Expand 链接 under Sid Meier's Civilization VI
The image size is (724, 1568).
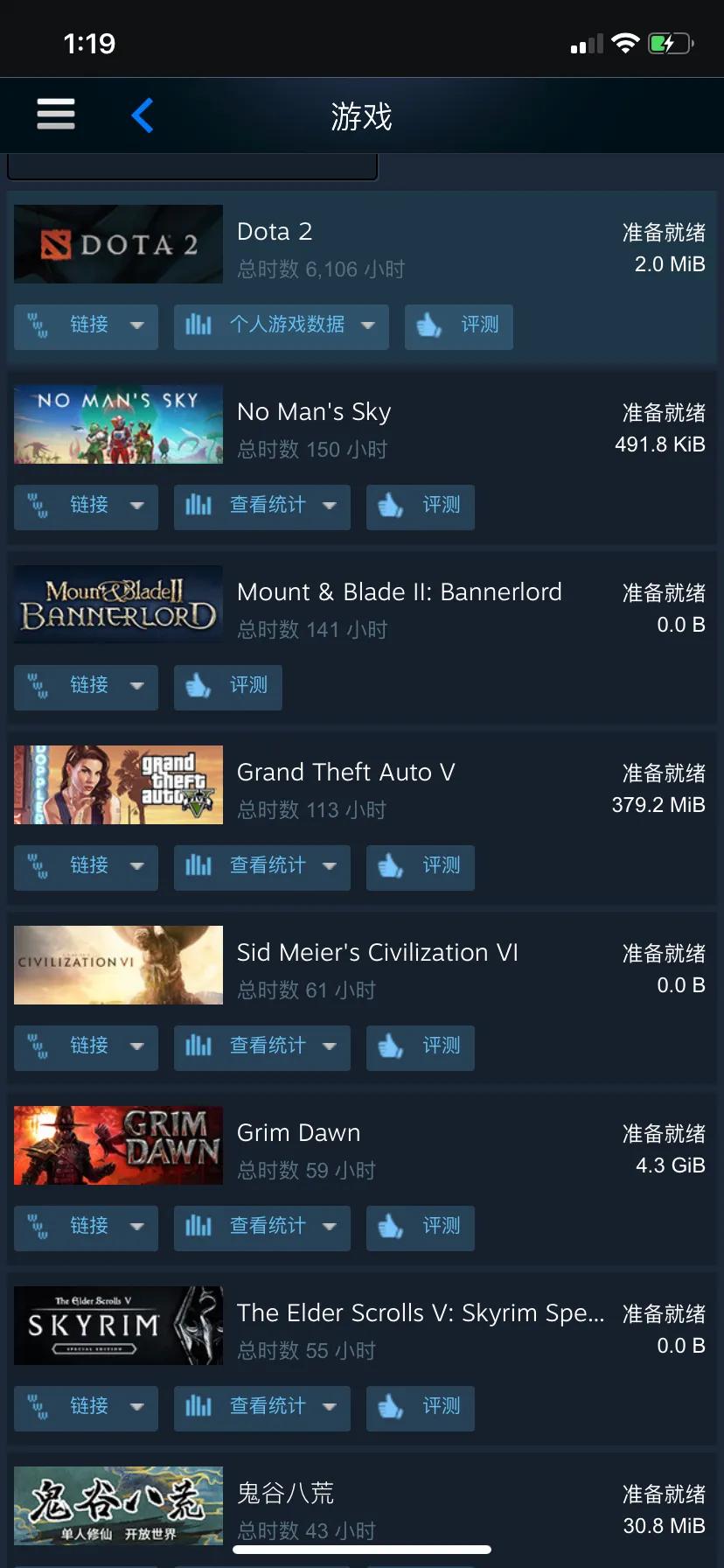[86, 1047]
